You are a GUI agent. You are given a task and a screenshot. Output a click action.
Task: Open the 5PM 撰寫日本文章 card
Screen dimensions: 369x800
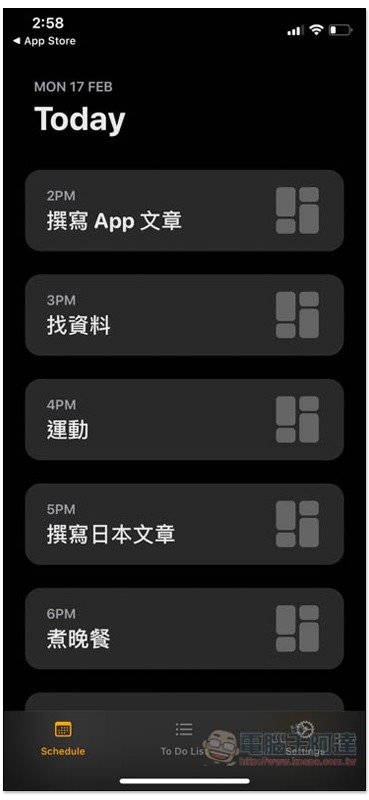tap(184, 524)
